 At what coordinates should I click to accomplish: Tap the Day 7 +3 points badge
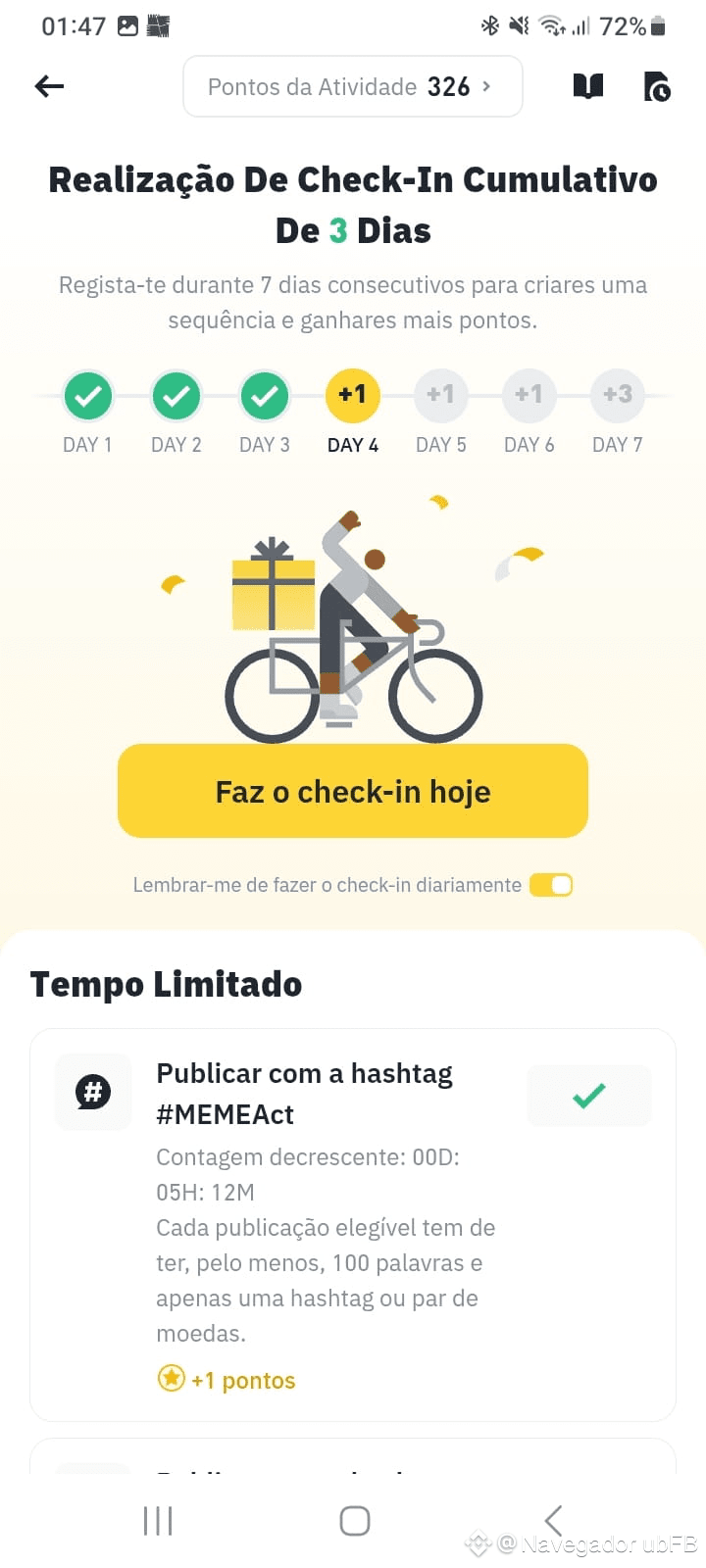[x=617, y=395]
